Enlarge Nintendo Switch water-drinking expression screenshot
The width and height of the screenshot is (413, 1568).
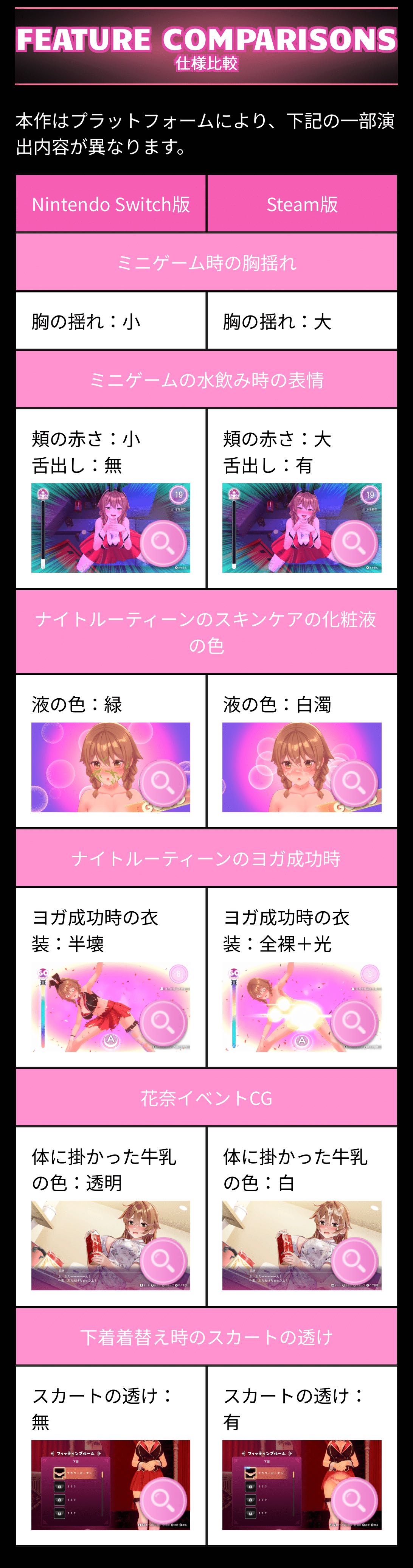[x=110, y=528]
